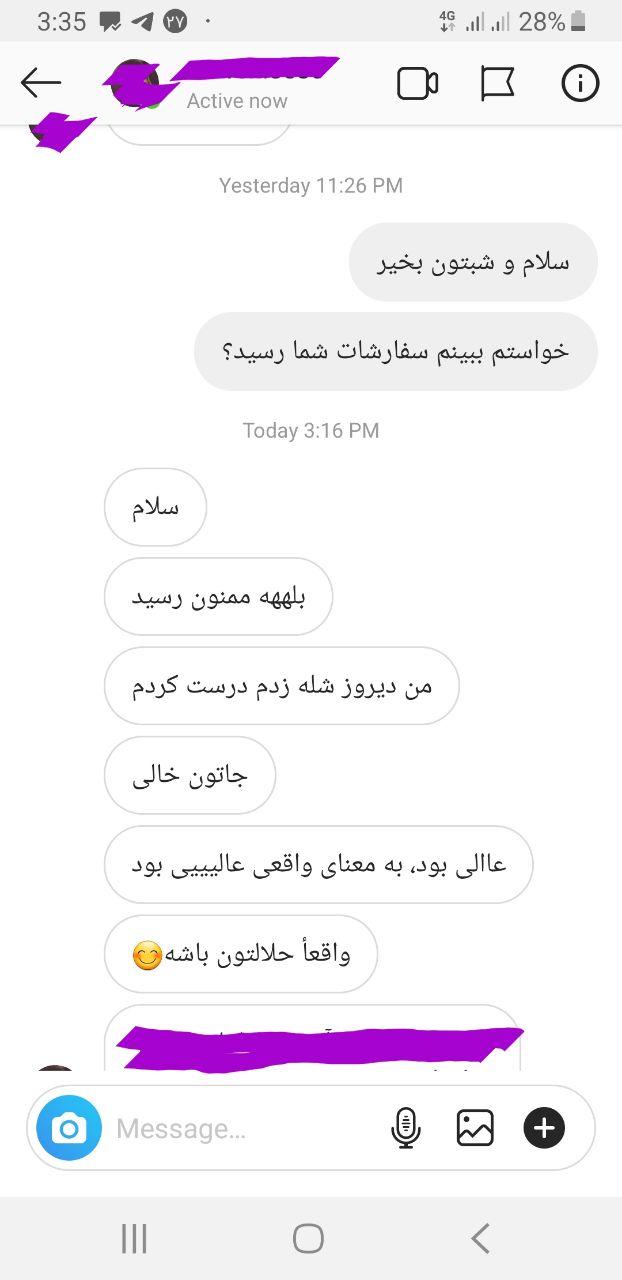Open more attachment options plus button
Image resolution: width=622 pixels, height=1280 pixels.
point(544,1129)
